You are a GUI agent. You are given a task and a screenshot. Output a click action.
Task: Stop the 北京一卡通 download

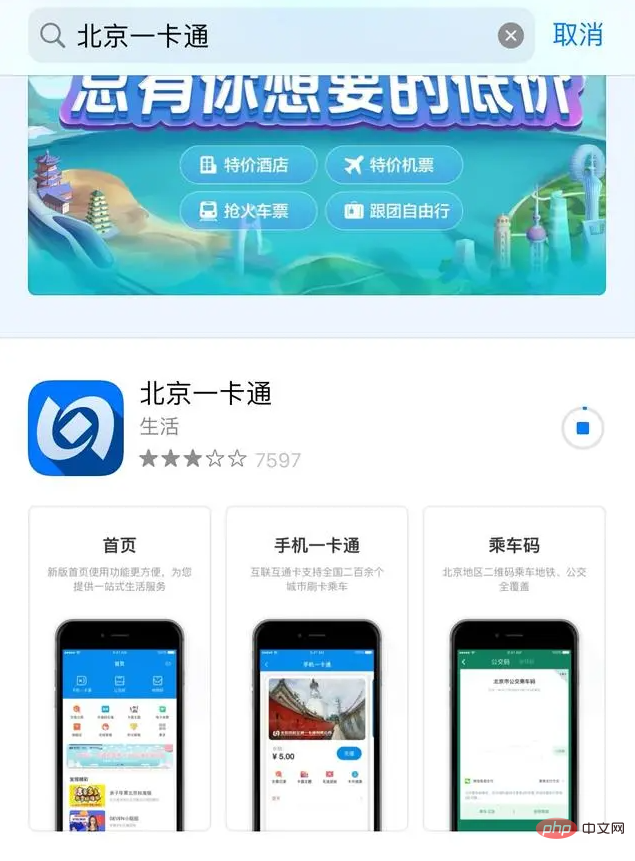583,429
